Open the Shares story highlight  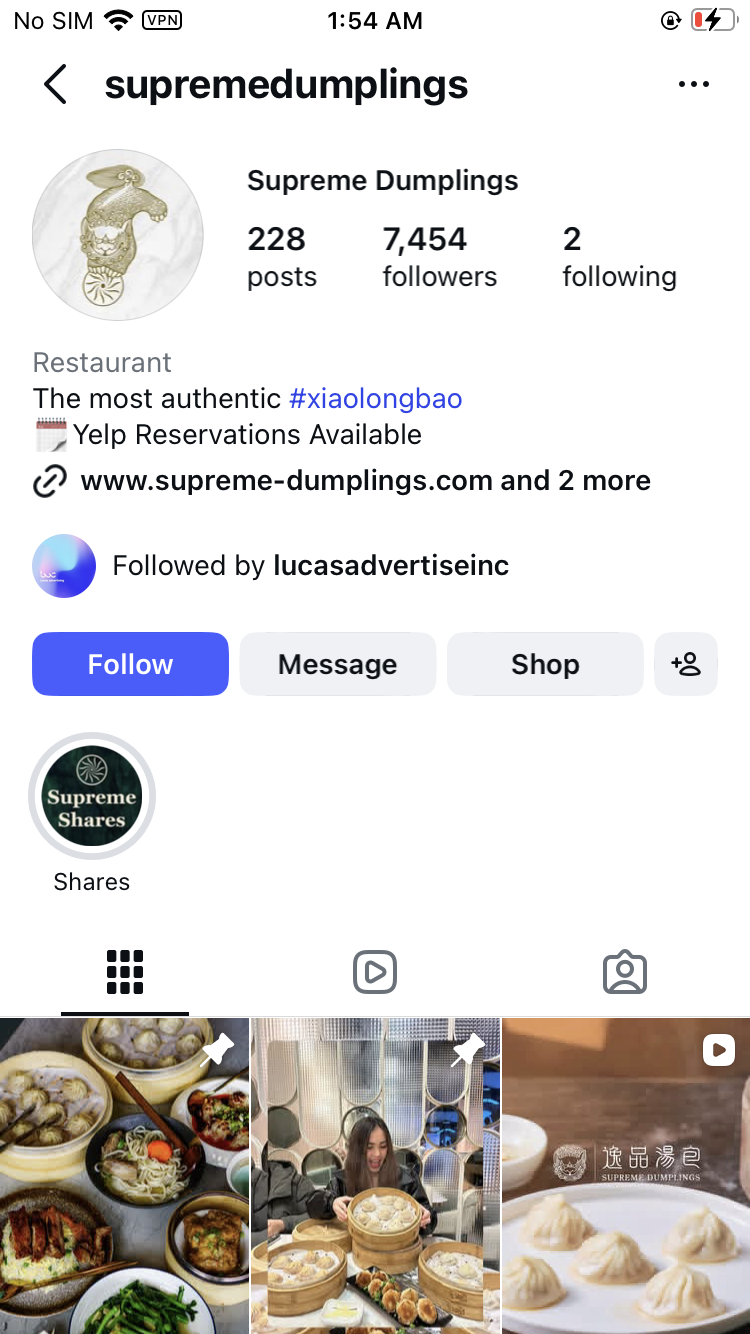[92, 797]
